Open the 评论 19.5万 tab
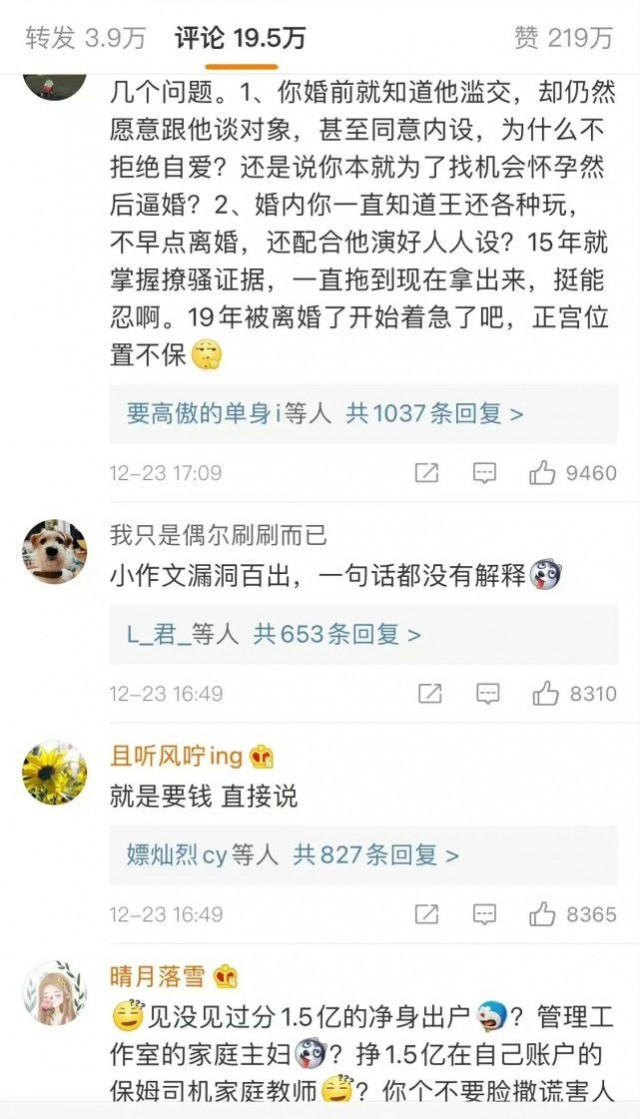640x1119 pixels. pos(240,38)
